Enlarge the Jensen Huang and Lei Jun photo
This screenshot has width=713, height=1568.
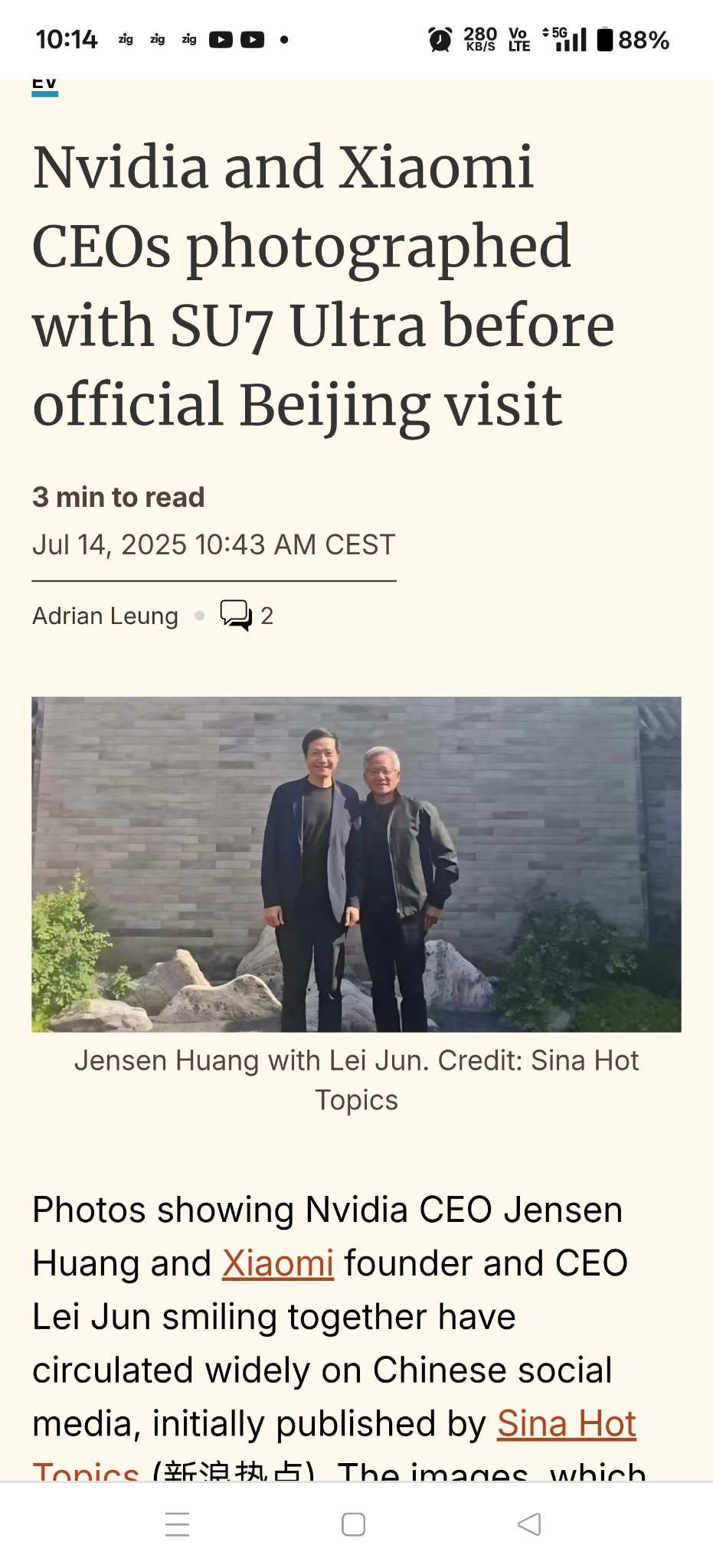click(x=356, y=864)
